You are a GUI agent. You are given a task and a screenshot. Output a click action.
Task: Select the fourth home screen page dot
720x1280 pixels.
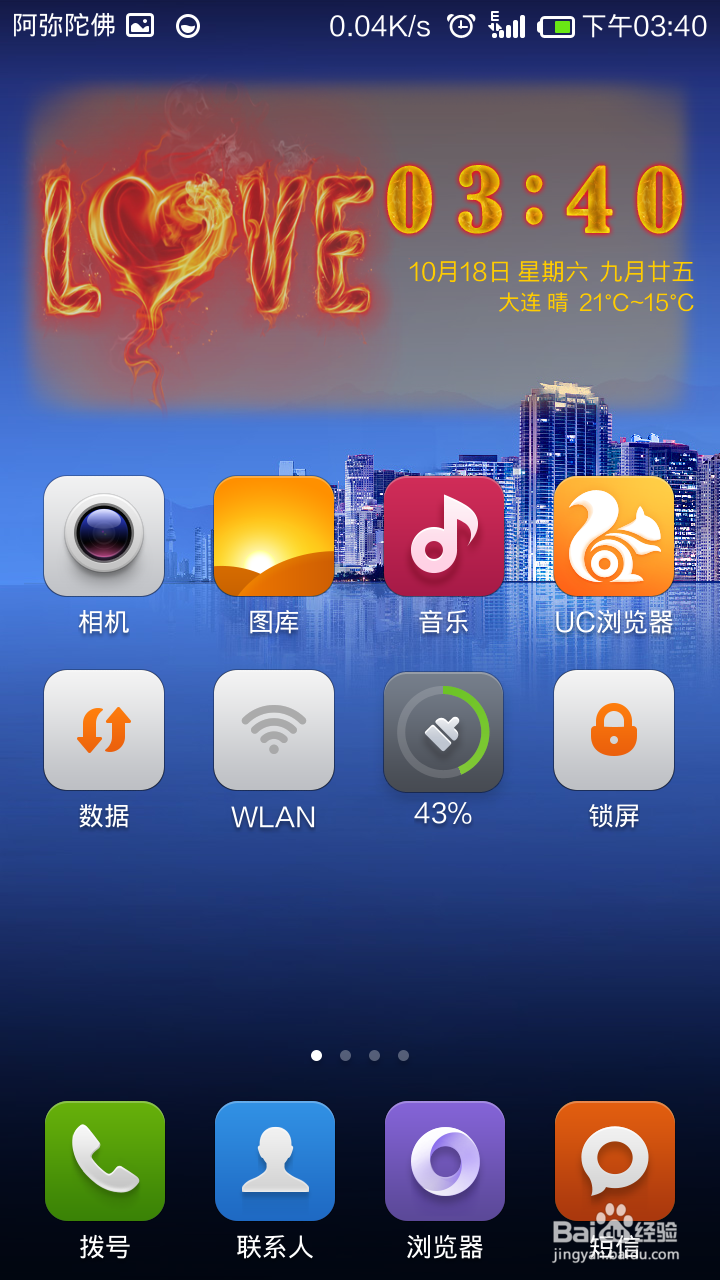click(x=403, y=1054)
